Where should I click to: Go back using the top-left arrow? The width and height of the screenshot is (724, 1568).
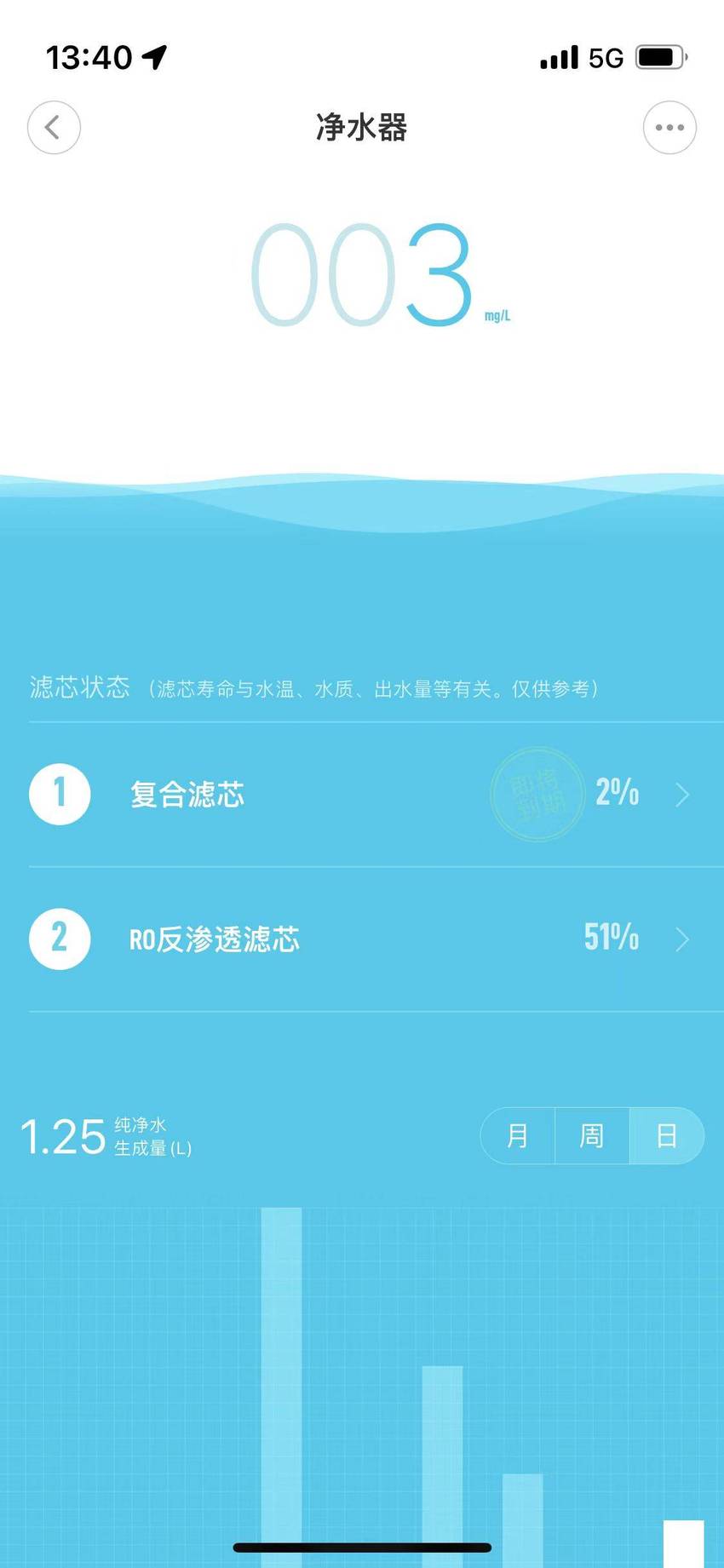pos(54,128)
